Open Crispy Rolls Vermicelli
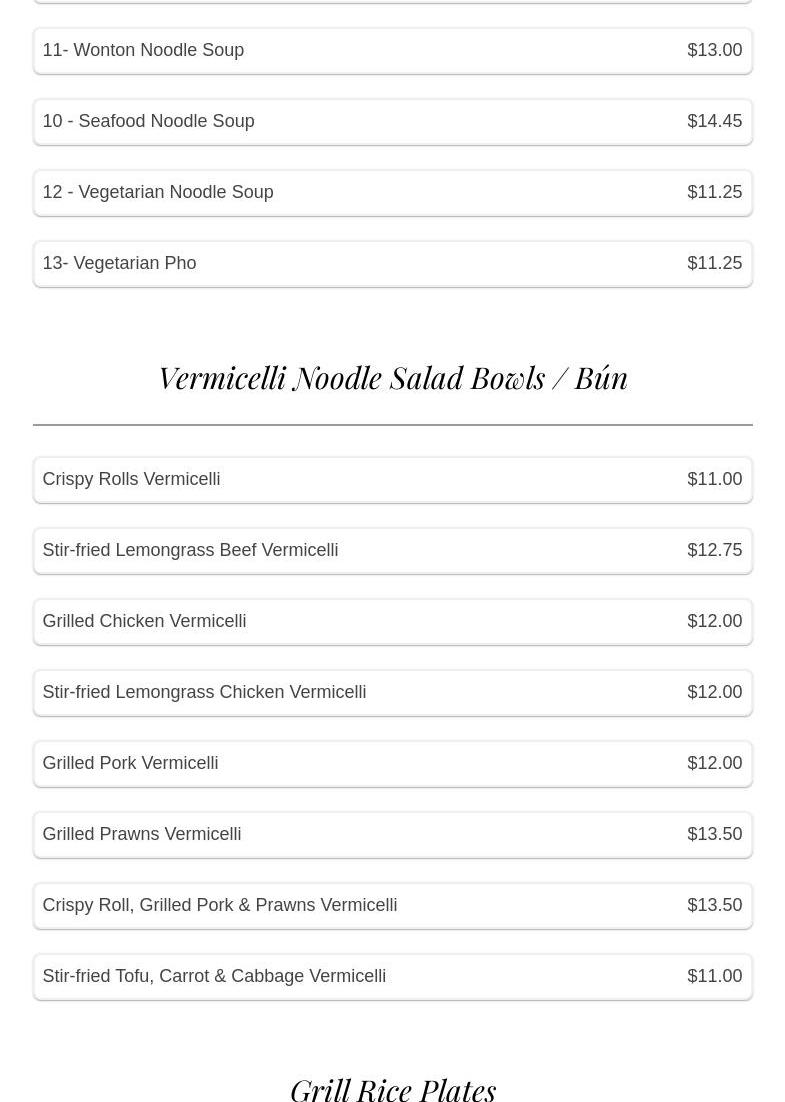 131,479
